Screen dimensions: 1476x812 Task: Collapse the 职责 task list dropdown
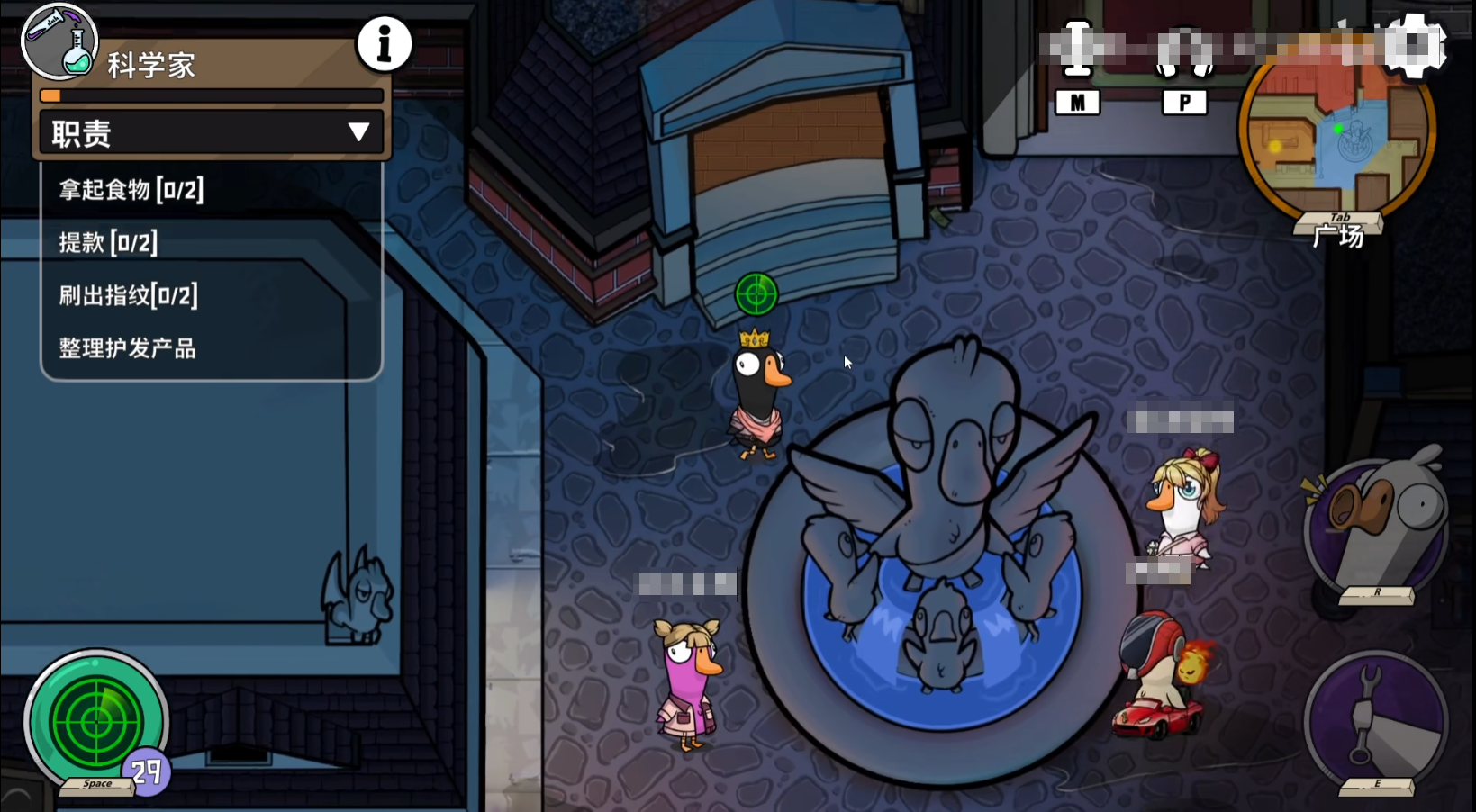click(x=358, y=133)
